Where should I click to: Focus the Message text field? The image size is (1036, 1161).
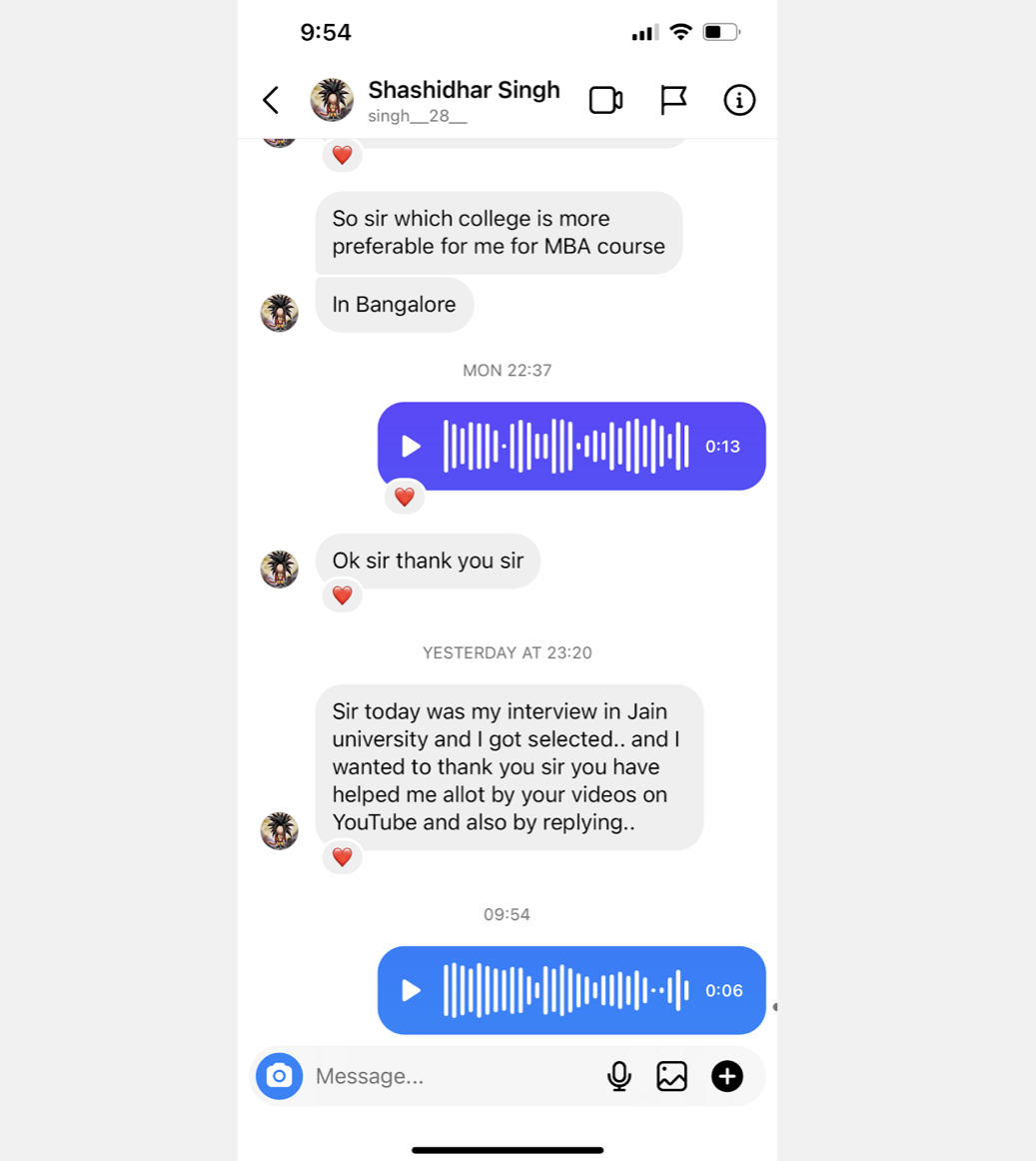click(450, 1076)
